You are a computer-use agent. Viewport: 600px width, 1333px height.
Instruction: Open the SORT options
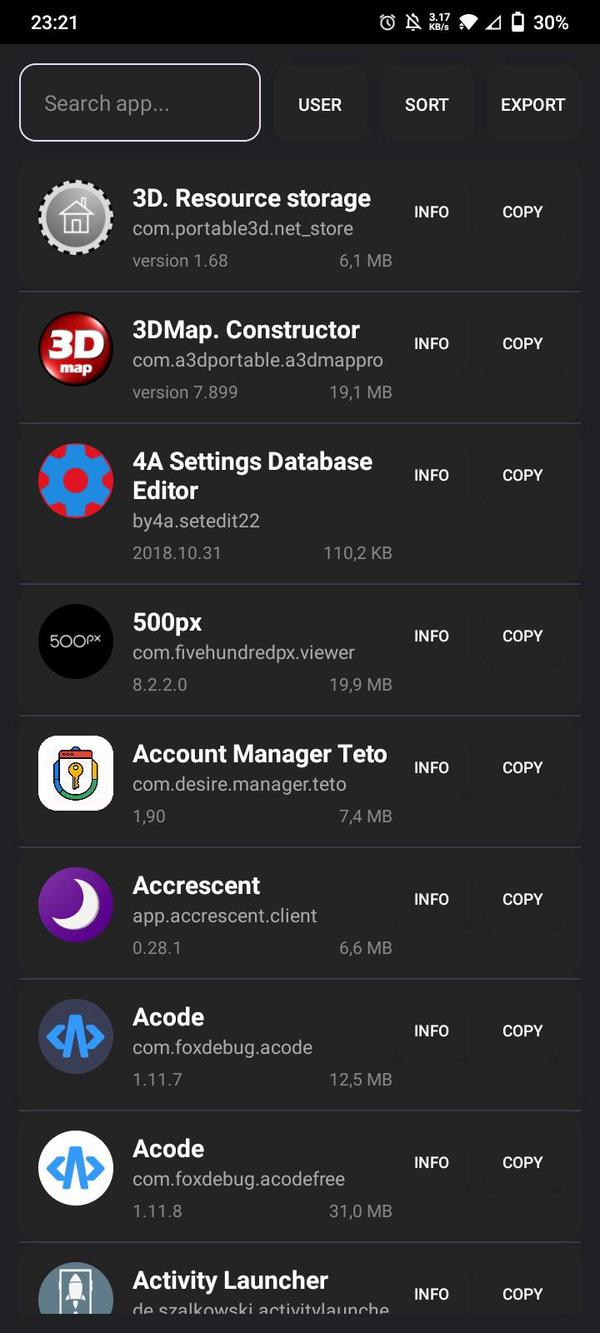point(427,104)
